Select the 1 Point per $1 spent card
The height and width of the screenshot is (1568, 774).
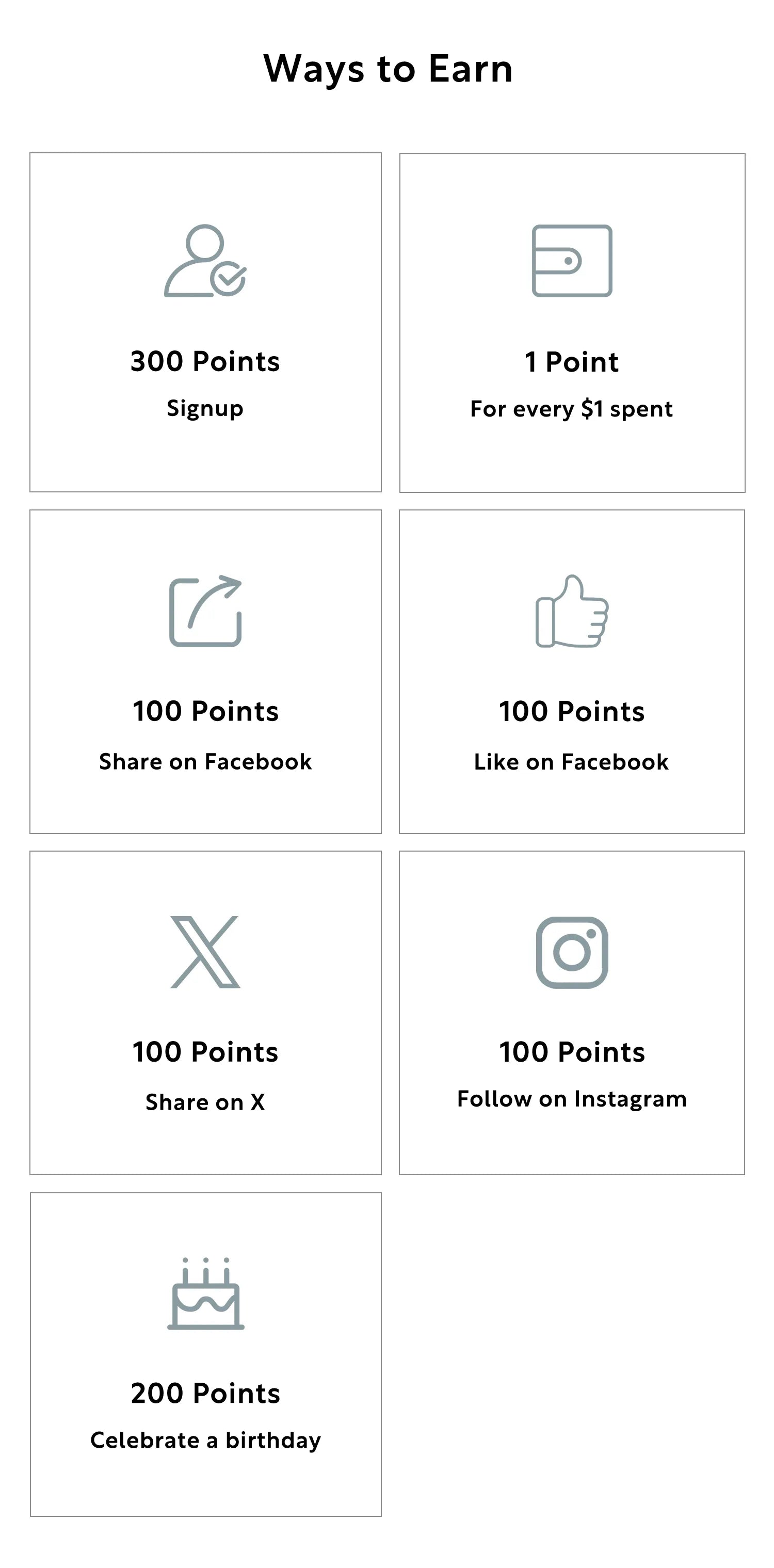(572, 323)
